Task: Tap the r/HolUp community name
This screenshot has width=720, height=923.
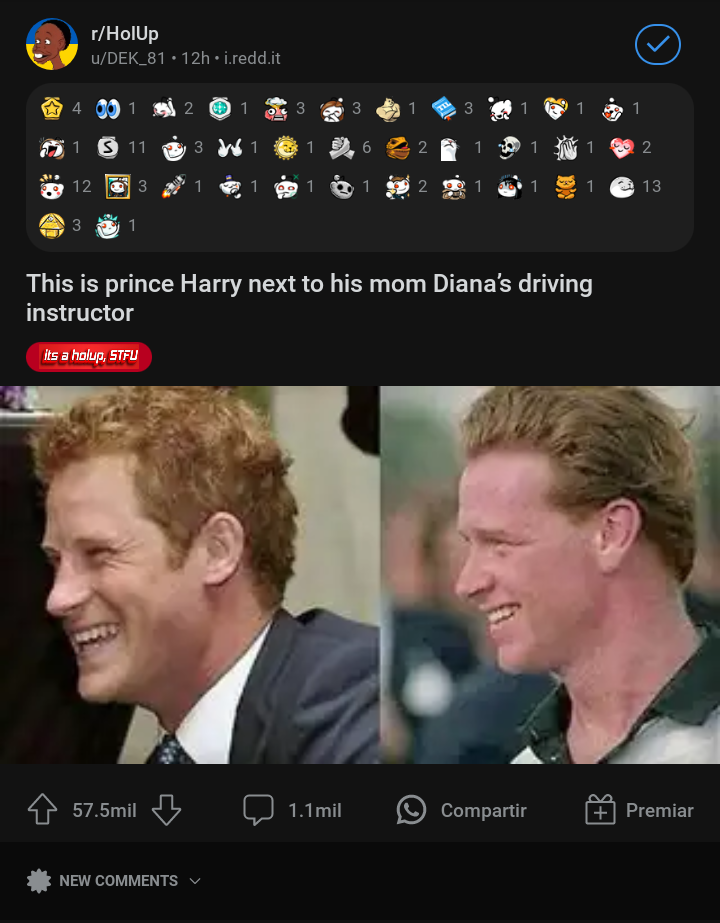Action: click(x=125, y=34)
